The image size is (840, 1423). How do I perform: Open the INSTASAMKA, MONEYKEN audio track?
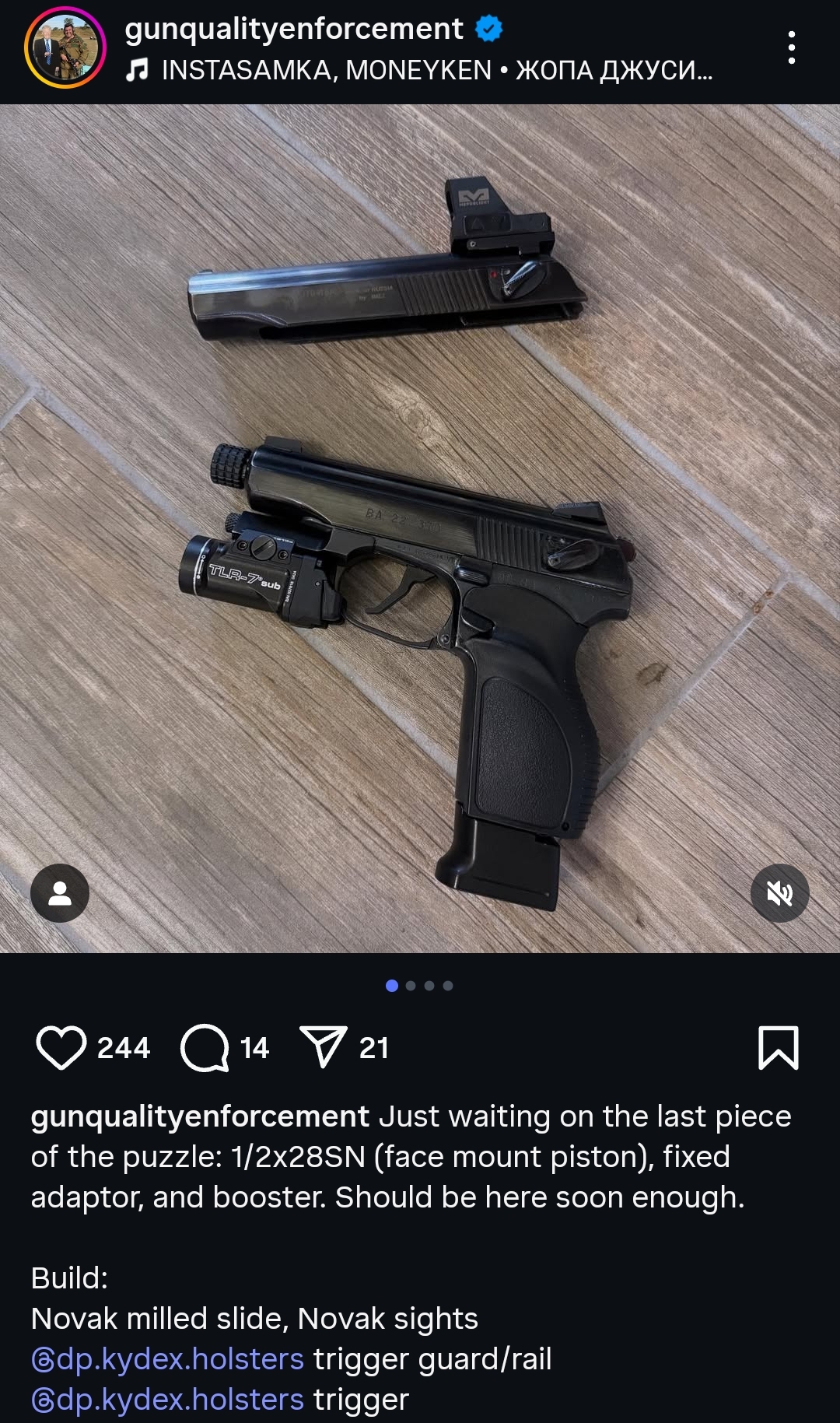419,70
